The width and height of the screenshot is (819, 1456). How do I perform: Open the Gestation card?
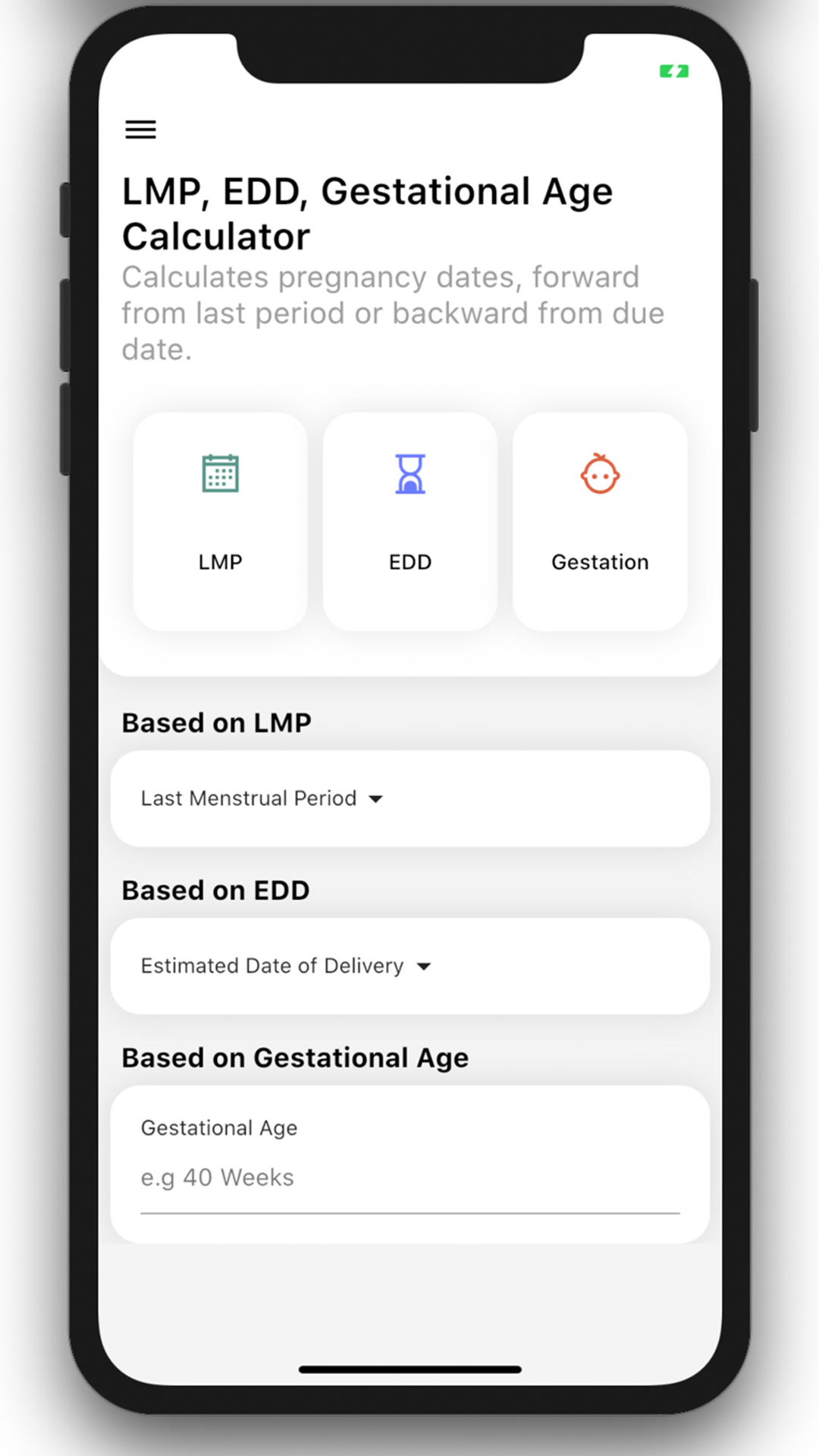coord(600,522)
